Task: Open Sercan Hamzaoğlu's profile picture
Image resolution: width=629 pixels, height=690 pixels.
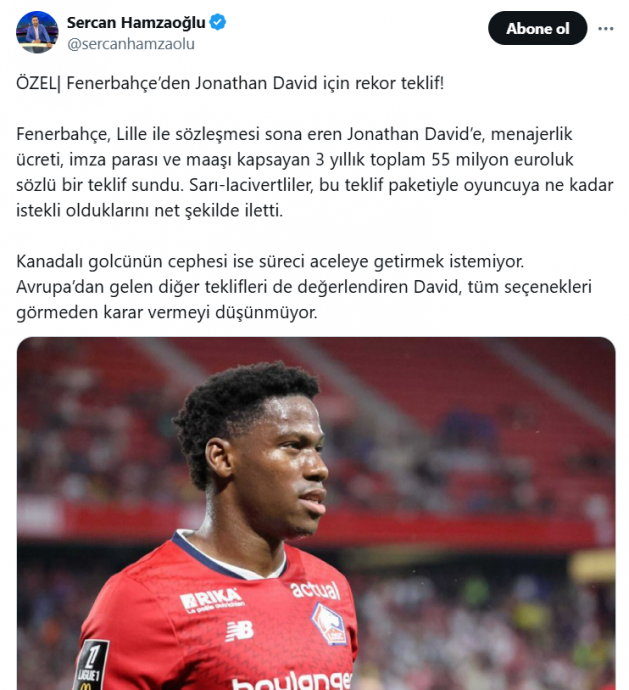Action: [x=37, y=32]
